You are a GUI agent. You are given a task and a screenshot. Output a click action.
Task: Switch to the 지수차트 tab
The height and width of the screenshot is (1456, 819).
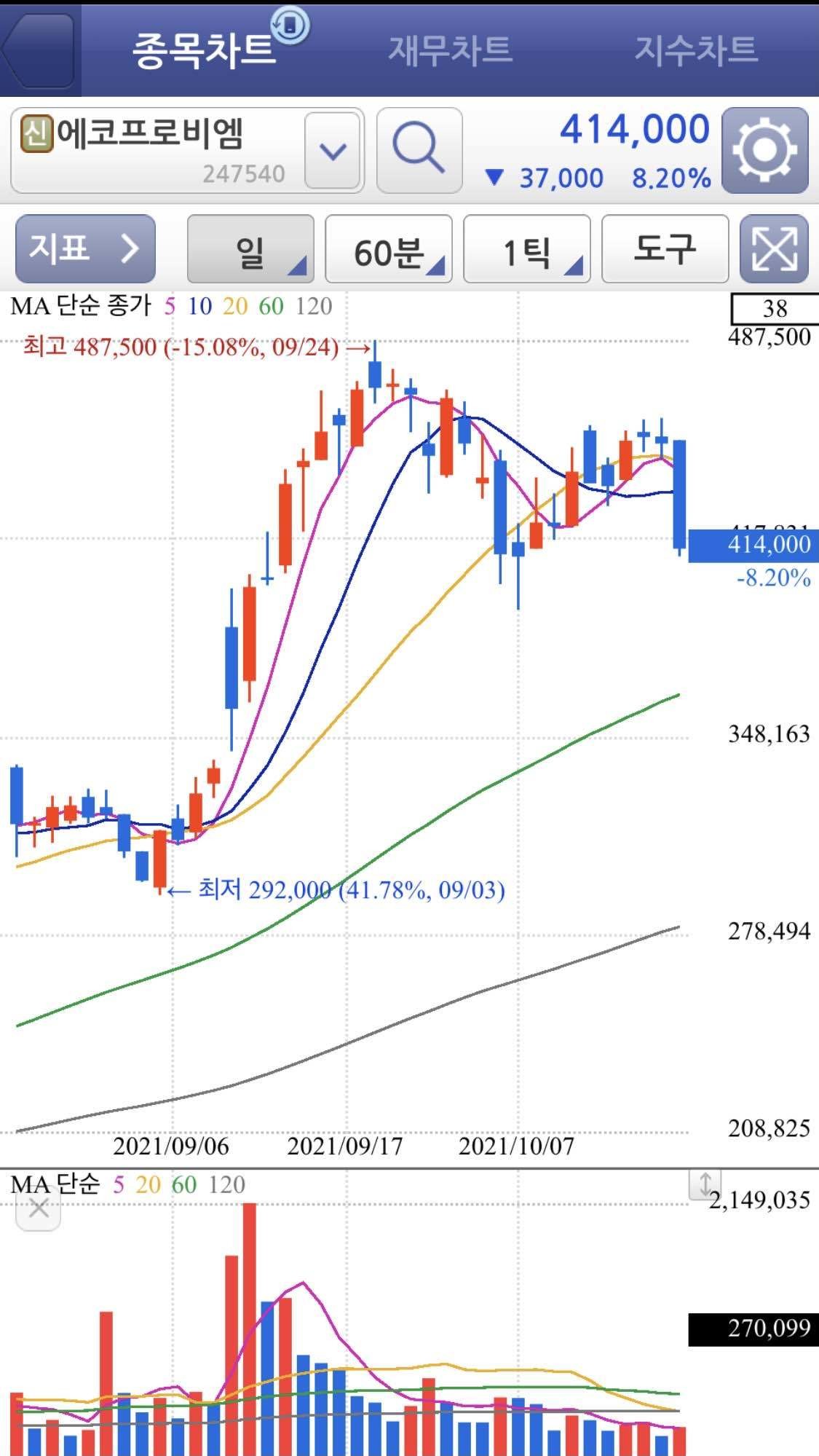(x=696, y=50)
